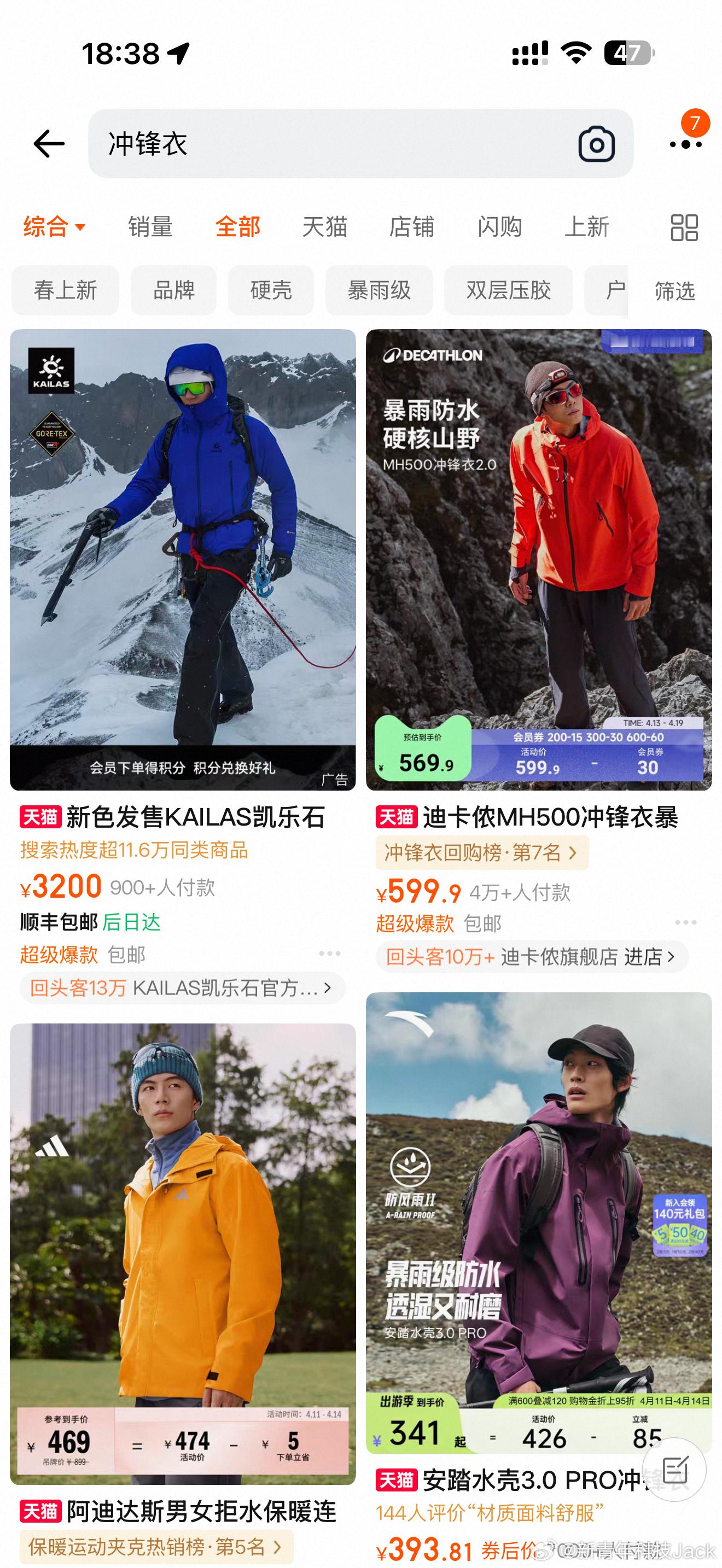Switch to the 天猫 tab
This screenshot has height=1568, width=722.
click(x=324, y=227)
